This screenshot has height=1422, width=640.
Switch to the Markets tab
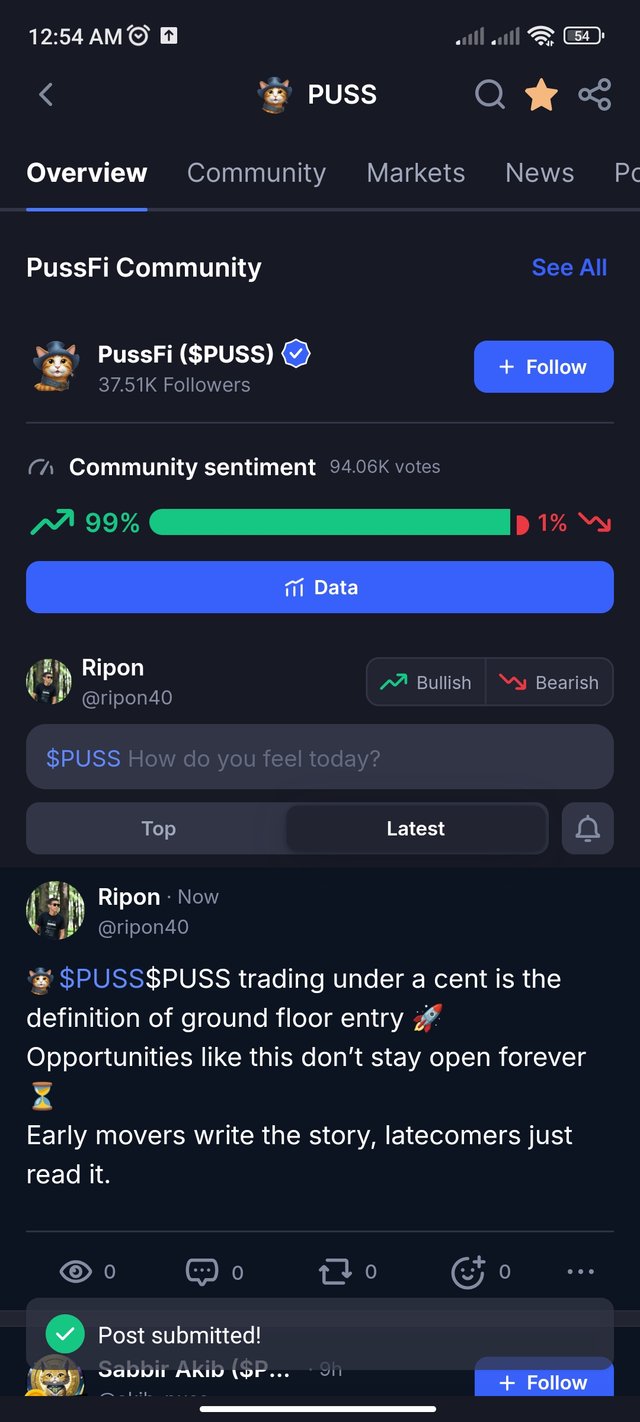[415, 173]
